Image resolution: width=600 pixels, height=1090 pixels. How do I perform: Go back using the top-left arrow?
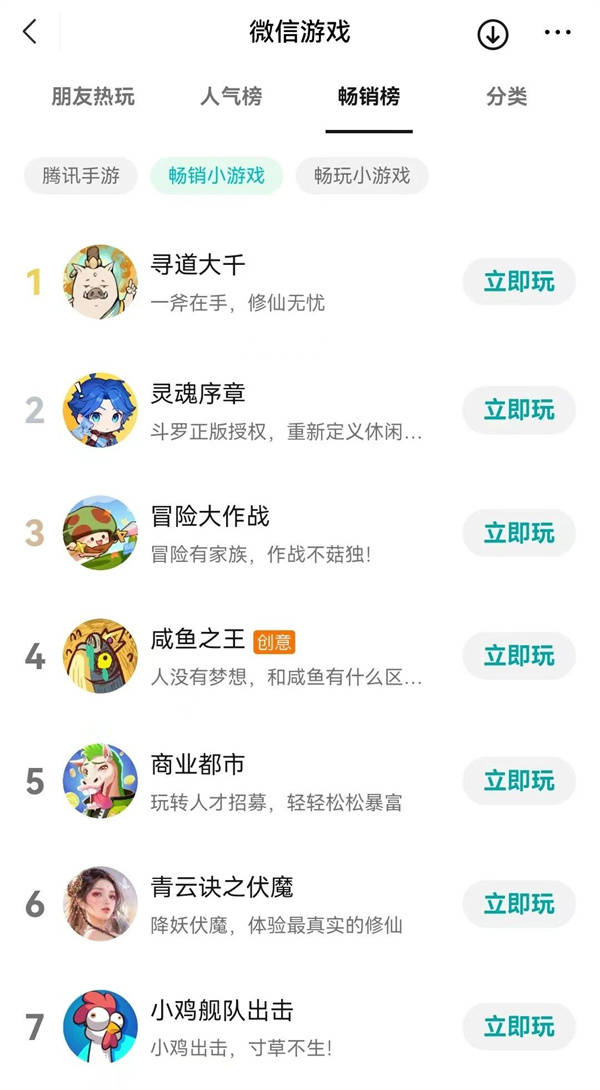(30, 32)
